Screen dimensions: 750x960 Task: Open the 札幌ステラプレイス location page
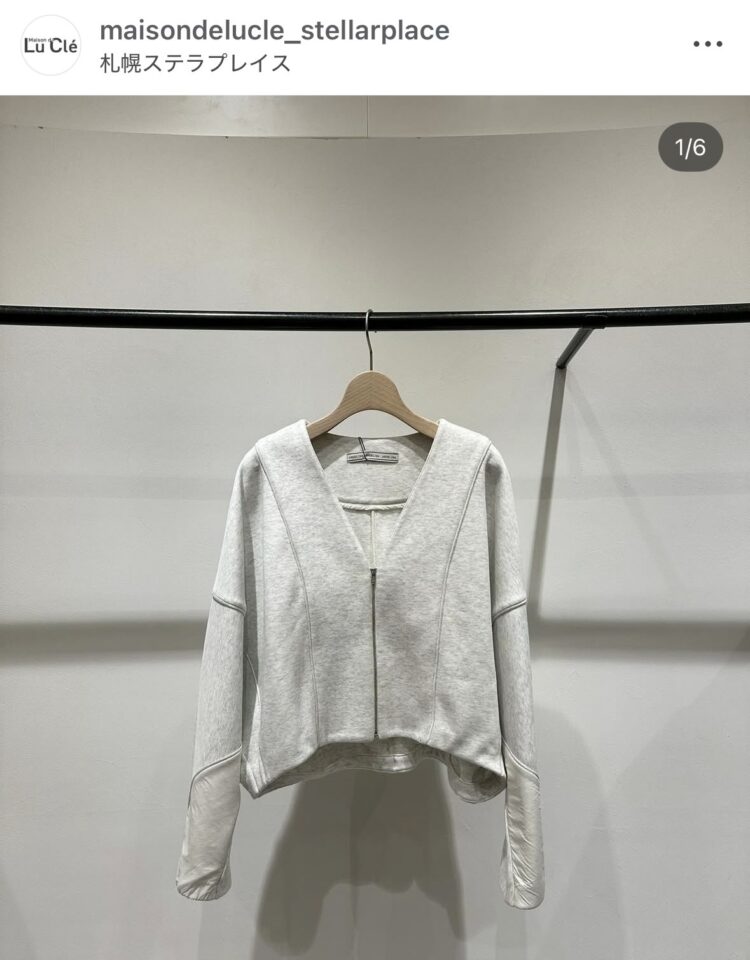[195, 63]
